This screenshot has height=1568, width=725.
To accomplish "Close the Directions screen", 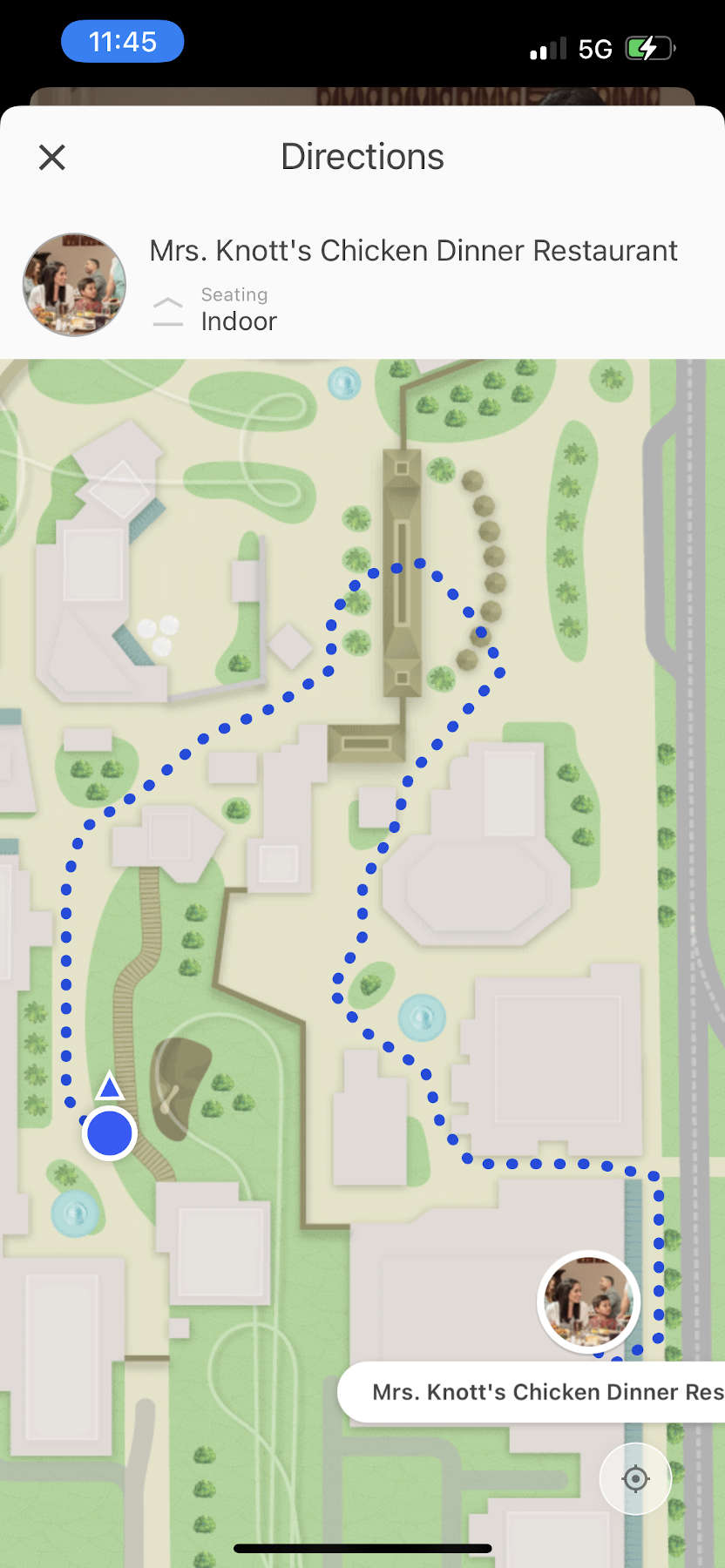I will (52, 158).
